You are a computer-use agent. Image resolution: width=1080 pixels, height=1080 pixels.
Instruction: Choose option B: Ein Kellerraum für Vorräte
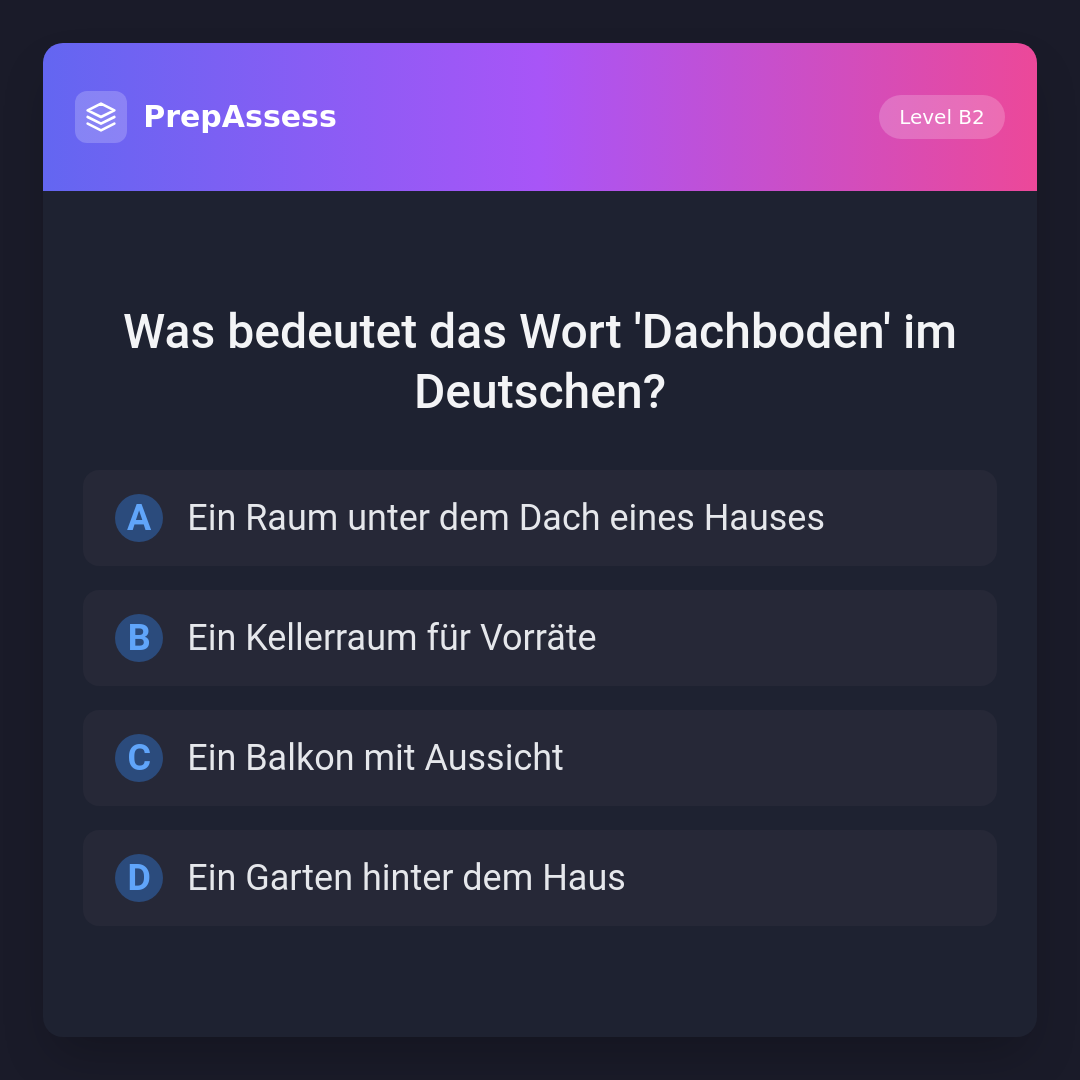coord(540,638)
